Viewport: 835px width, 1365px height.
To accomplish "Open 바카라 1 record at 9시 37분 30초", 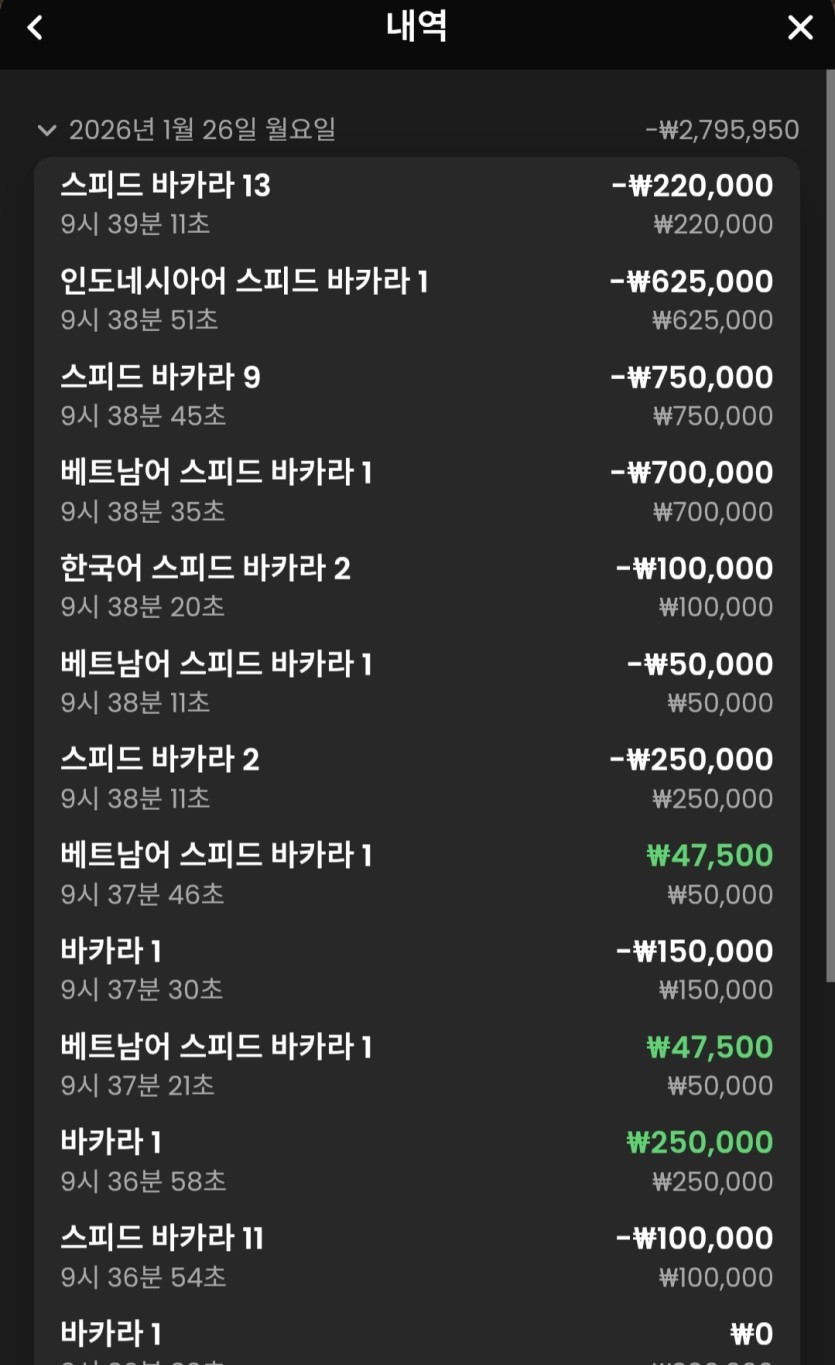I will 416,970.
